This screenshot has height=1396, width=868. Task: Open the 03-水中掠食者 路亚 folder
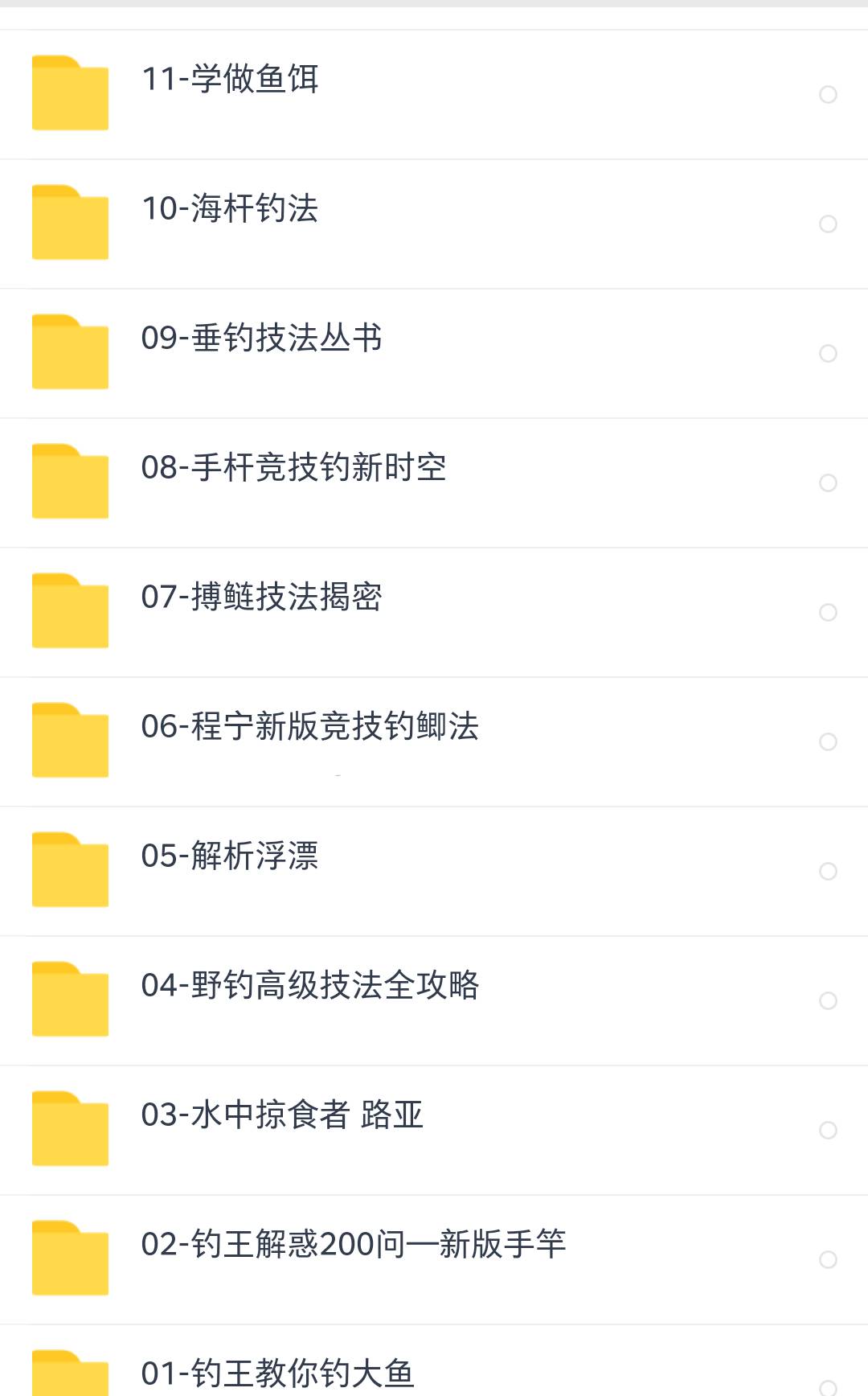tap(282, 1116)
